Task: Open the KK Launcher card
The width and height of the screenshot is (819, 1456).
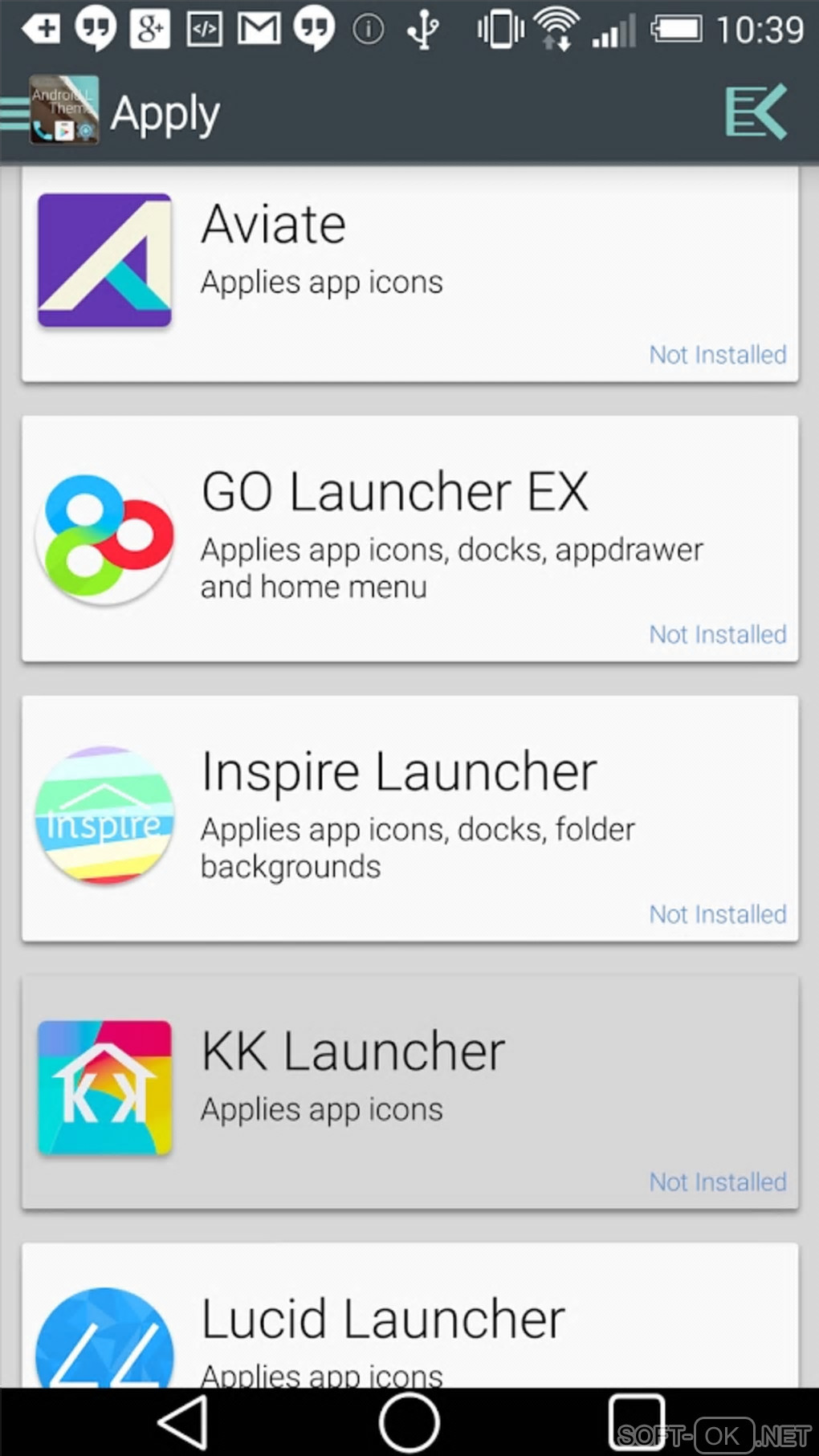Action: click(409, 1090)
